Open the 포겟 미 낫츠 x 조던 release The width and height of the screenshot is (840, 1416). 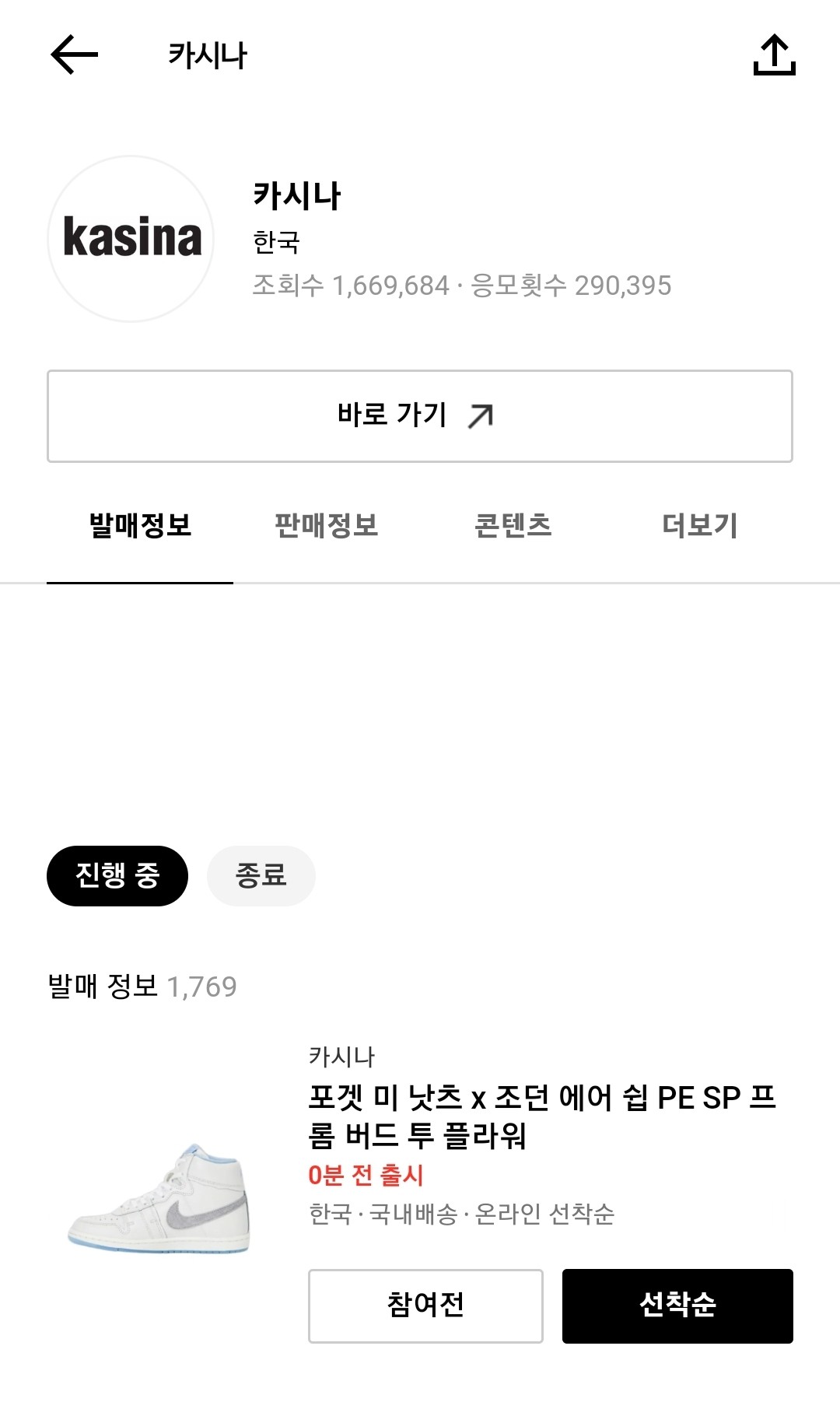click(x=541, y=1116)
